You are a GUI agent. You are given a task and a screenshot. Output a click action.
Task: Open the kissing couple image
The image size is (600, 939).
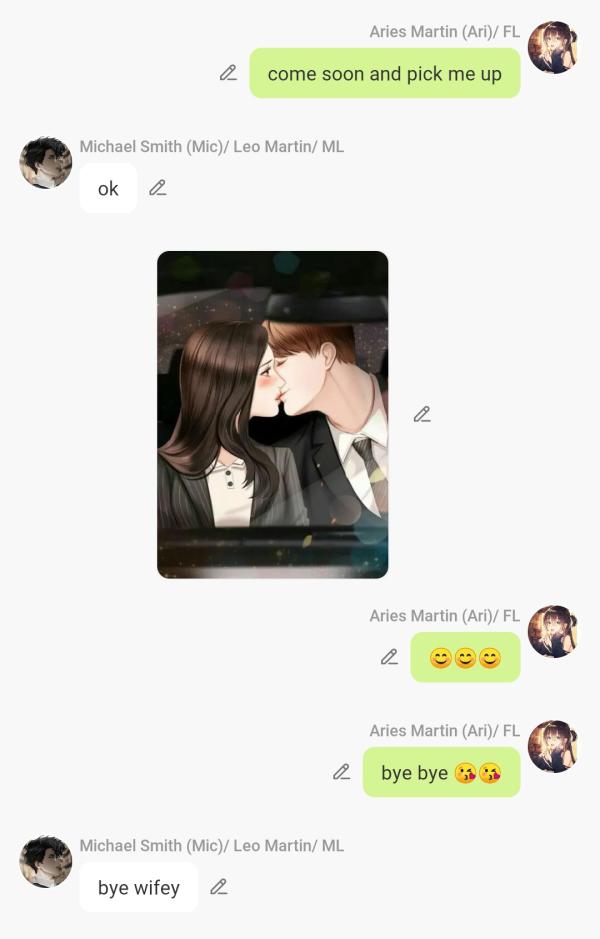tap(272, 414)
